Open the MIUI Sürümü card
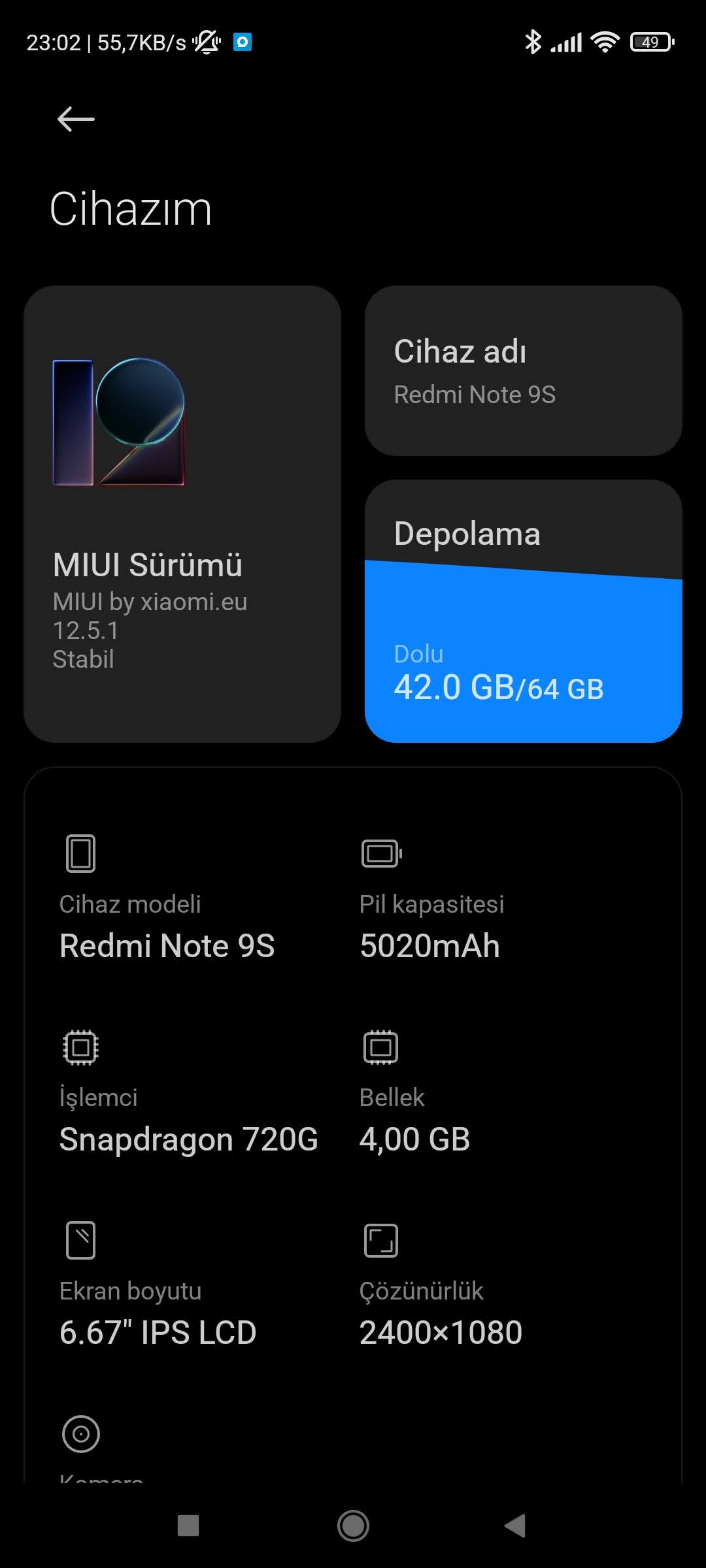The width and height of the screenshot is (706, 1568). (182, 514)
